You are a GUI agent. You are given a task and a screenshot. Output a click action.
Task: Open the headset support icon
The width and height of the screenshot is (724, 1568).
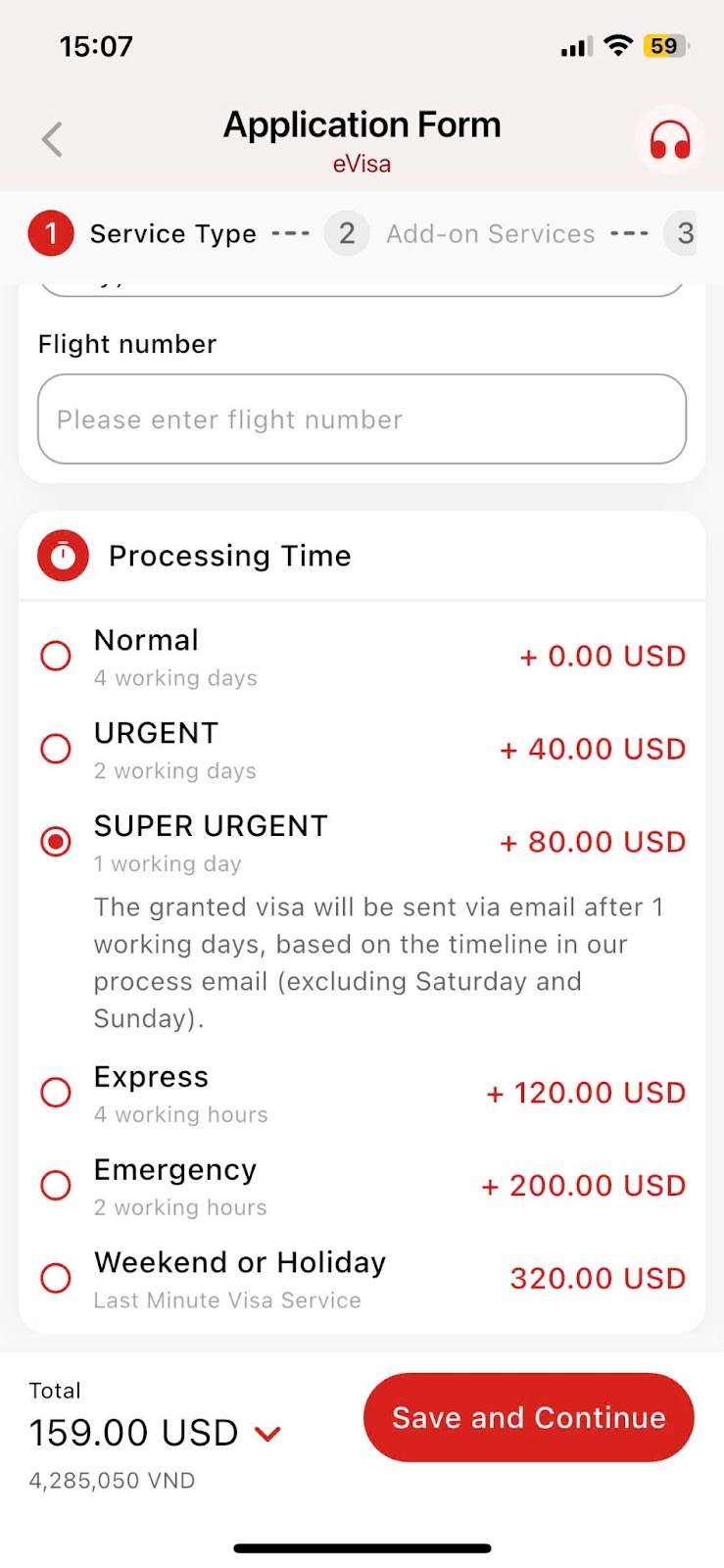(x=670, y=140)
